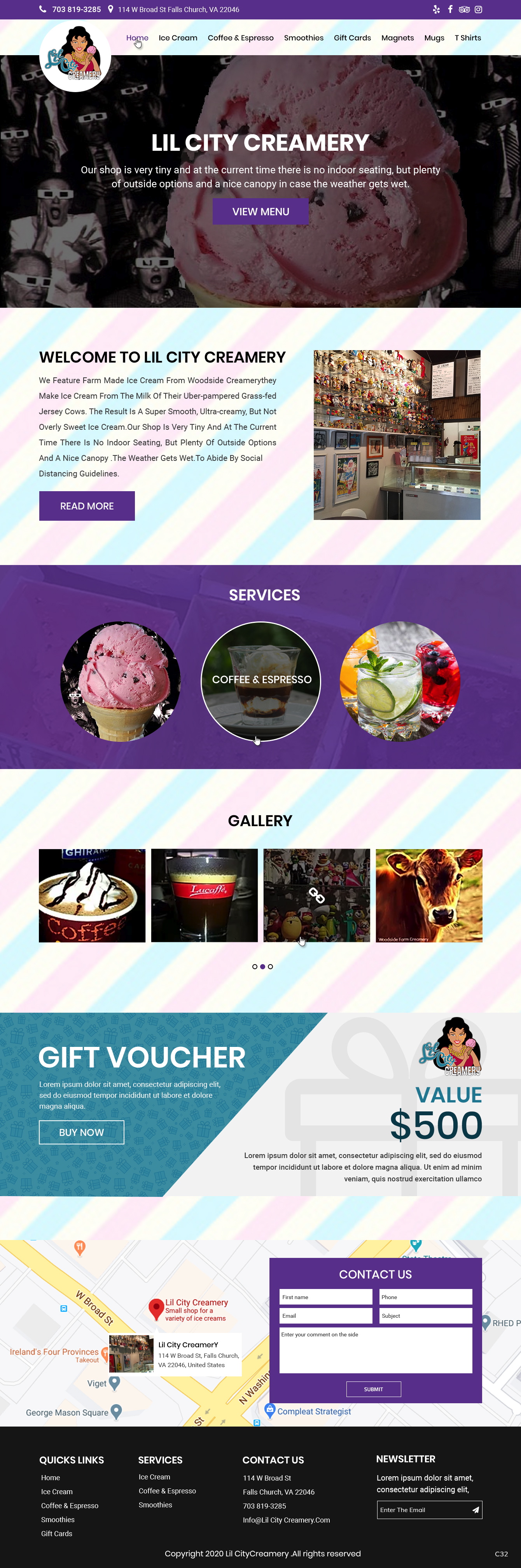Image resolution: width=521 pixels, height=1568 pixels.
Task: Open the Instagram icon in the top bar
Action: pyautogui.click(x=478, y=9)
